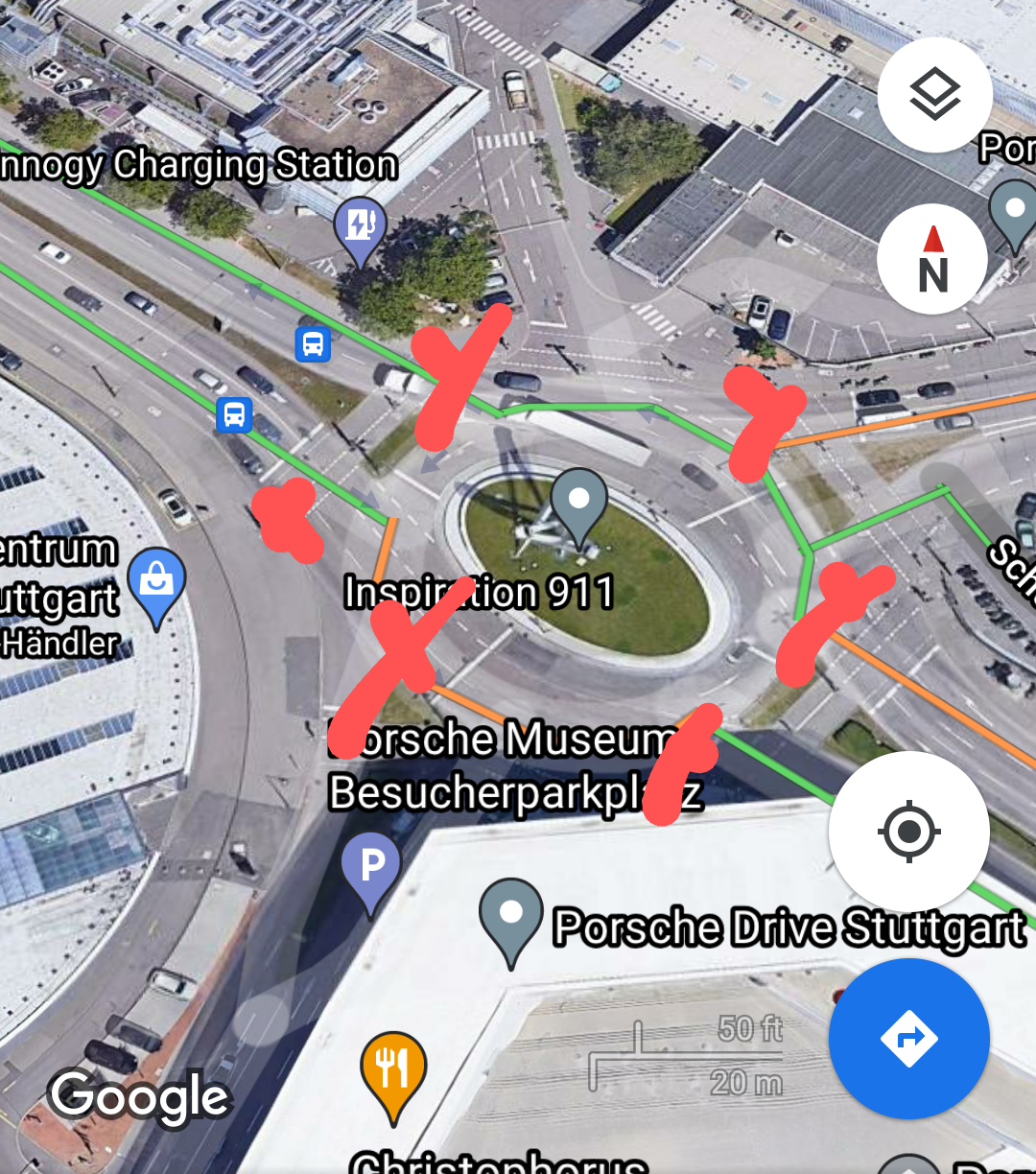Open Porsche Museum Besucherparkplatz parking marker
This screenshot has height=1174, width=1036.
[371, 868]
